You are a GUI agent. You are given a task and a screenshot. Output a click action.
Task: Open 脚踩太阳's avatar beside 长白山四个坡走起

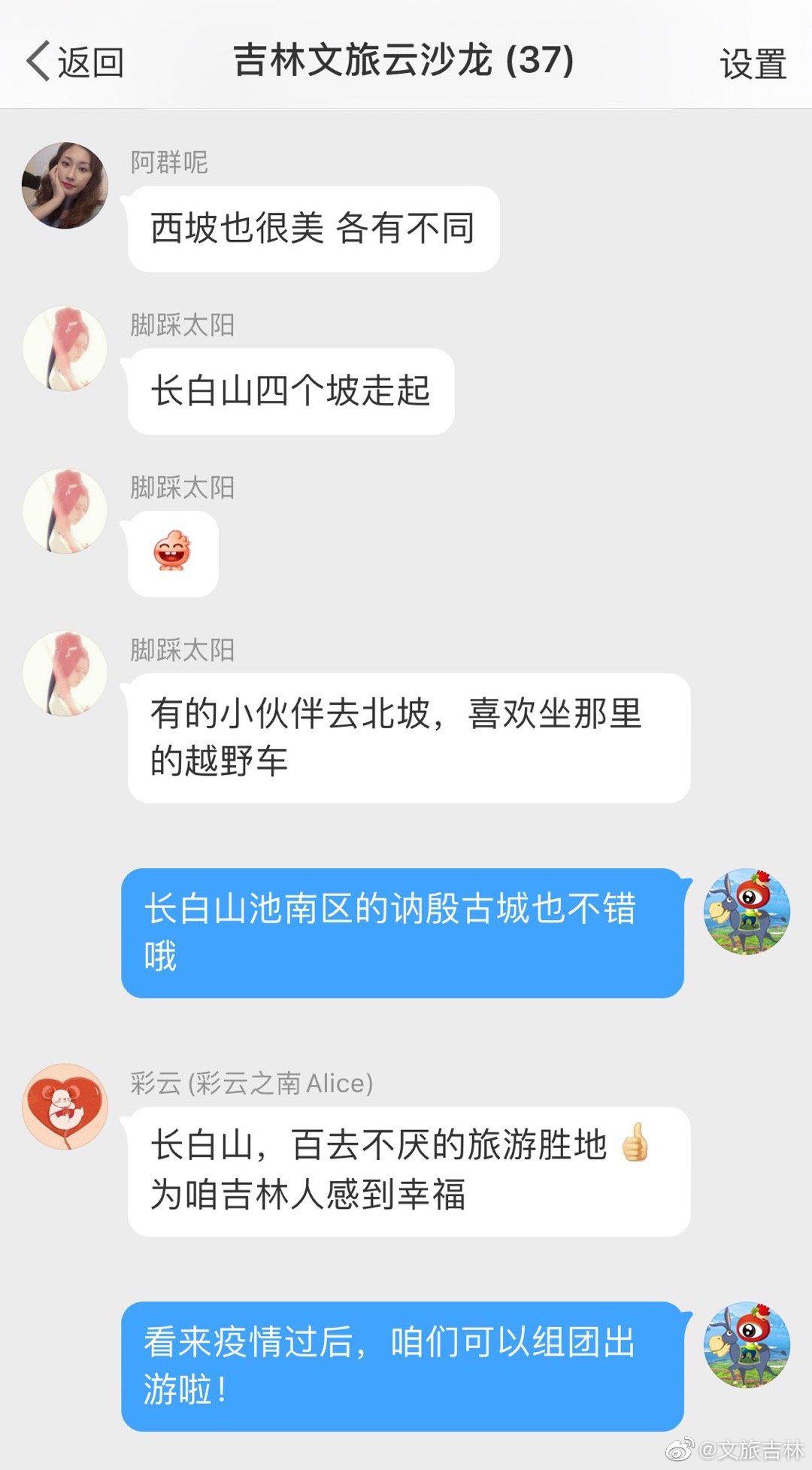(x=65, y=348)
